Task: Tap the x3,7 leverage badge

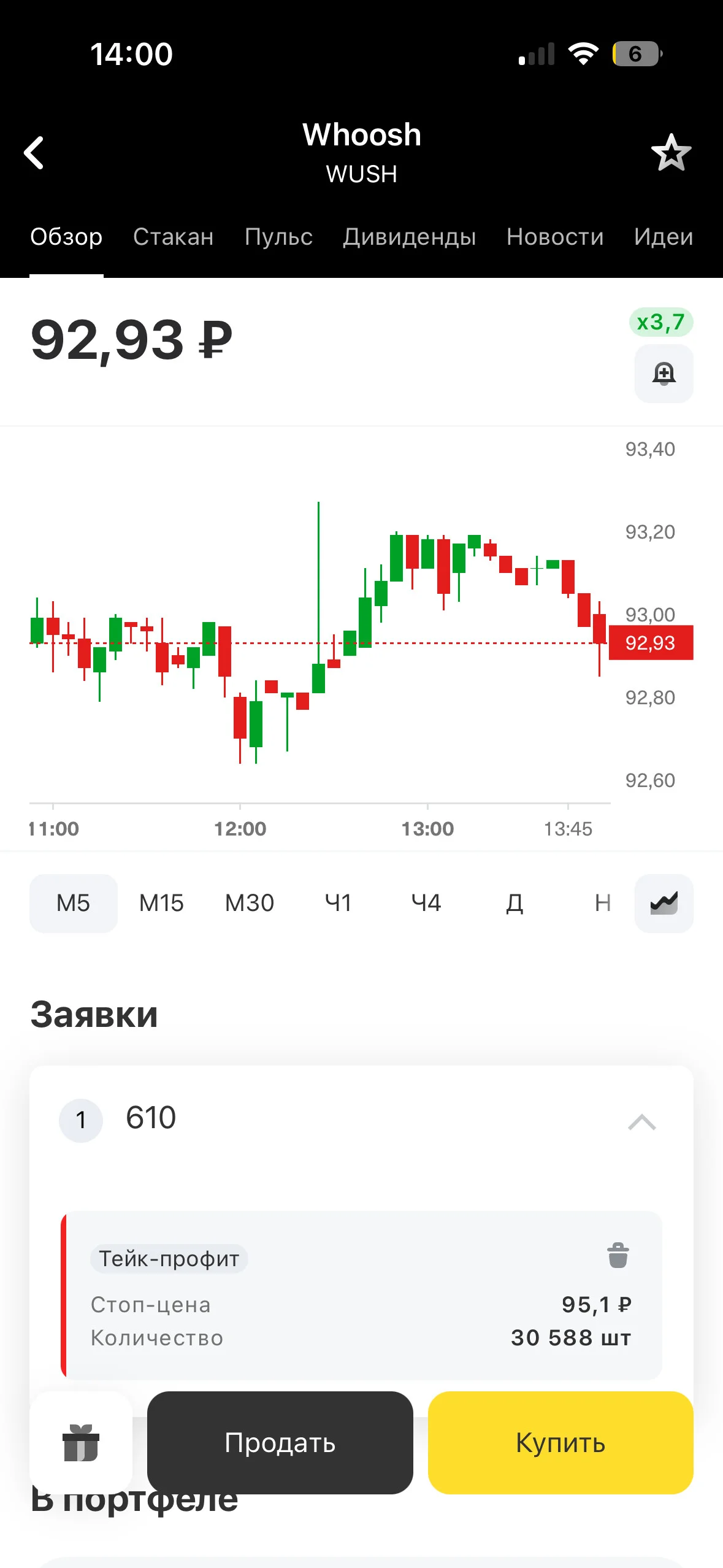Action: tap(661, 322)
